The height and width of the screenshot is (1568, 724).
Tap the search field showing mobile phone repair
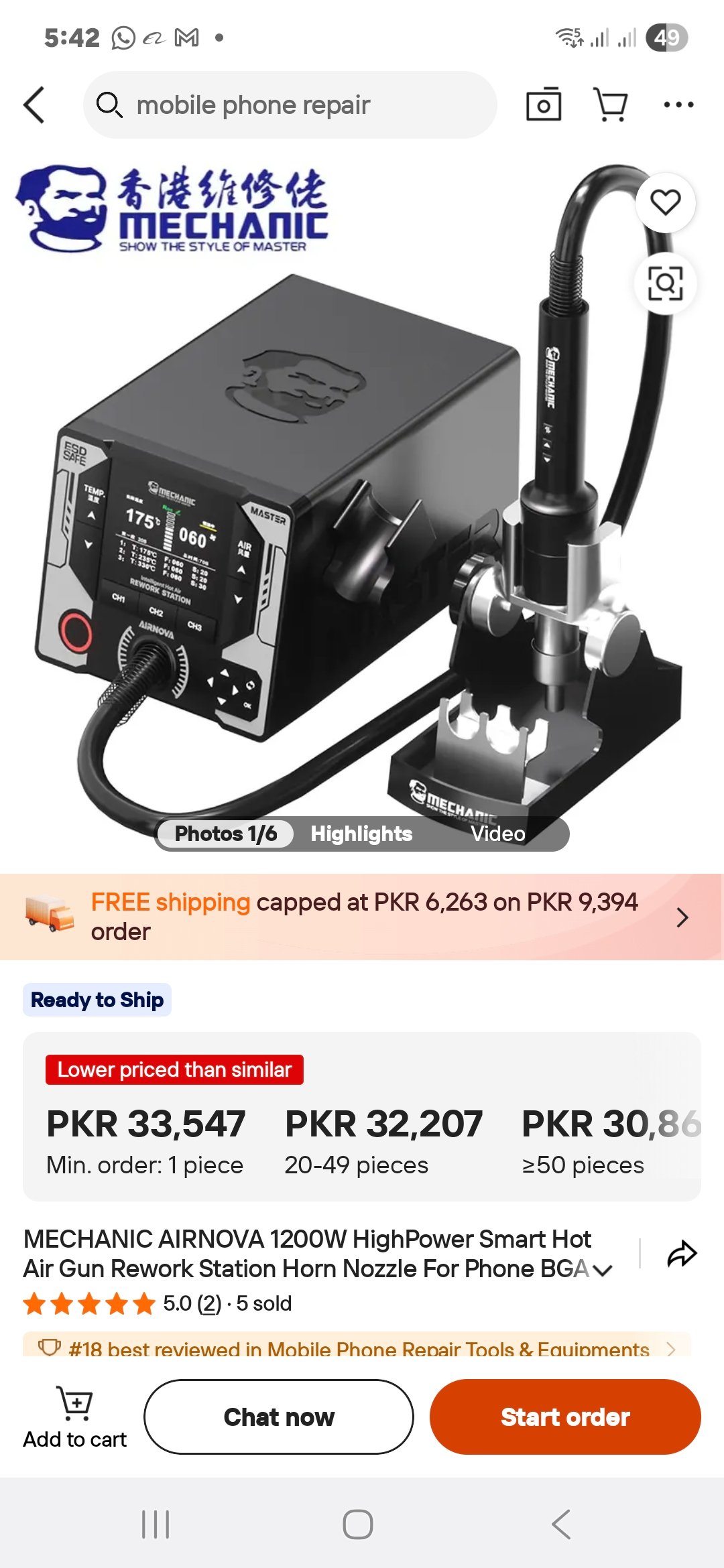(290, 105)
